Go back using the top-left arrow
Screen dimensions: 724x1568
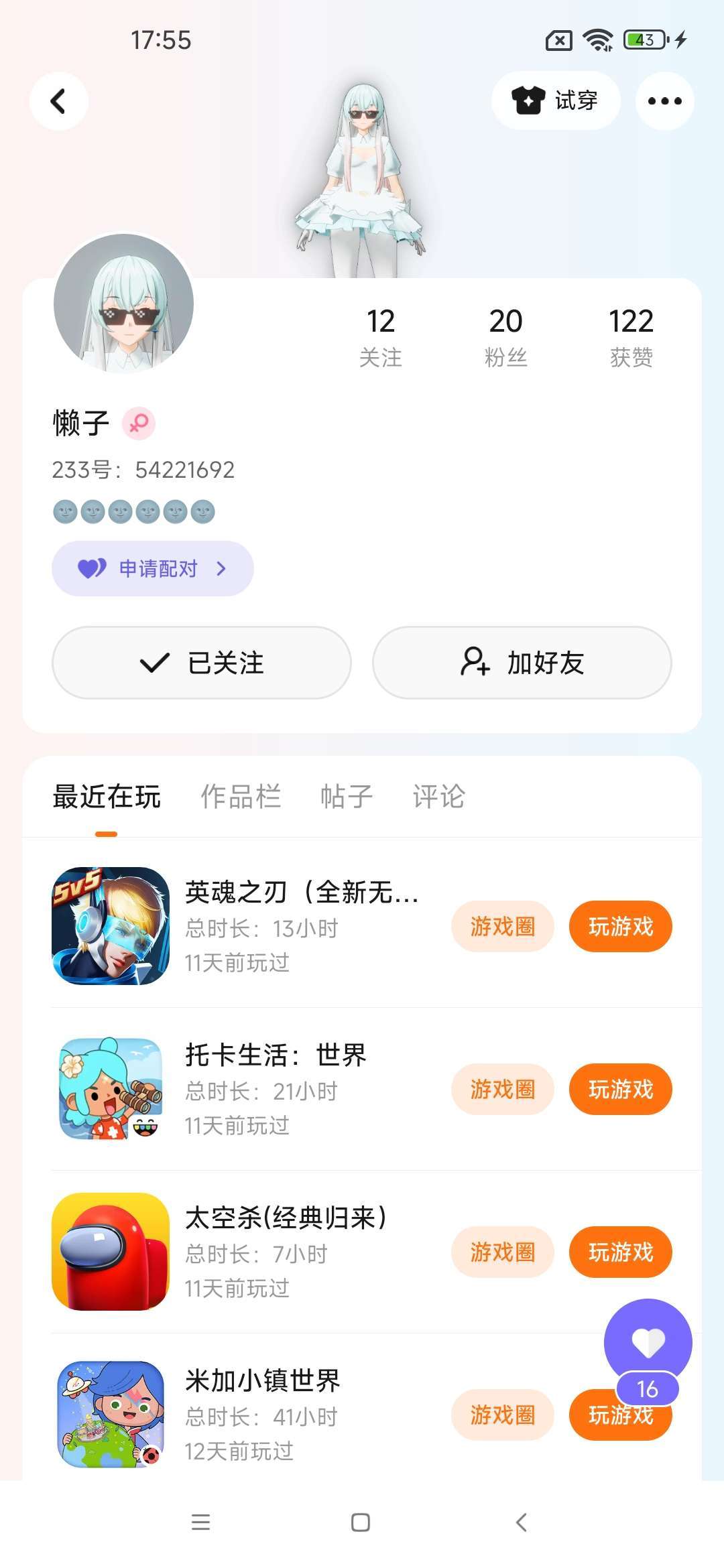(x=59, y=101)
